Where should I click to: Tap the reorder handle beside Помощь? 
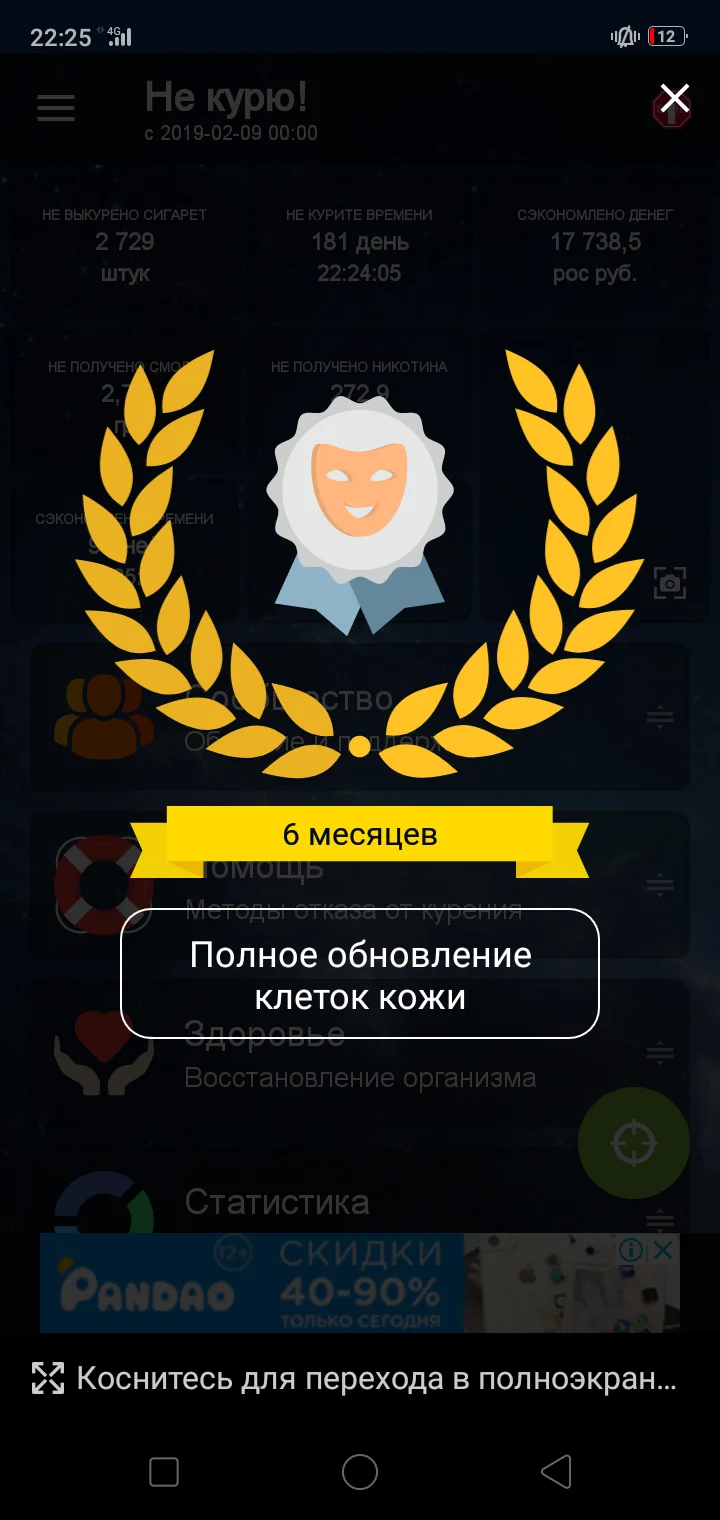click(x=660, y=884)
